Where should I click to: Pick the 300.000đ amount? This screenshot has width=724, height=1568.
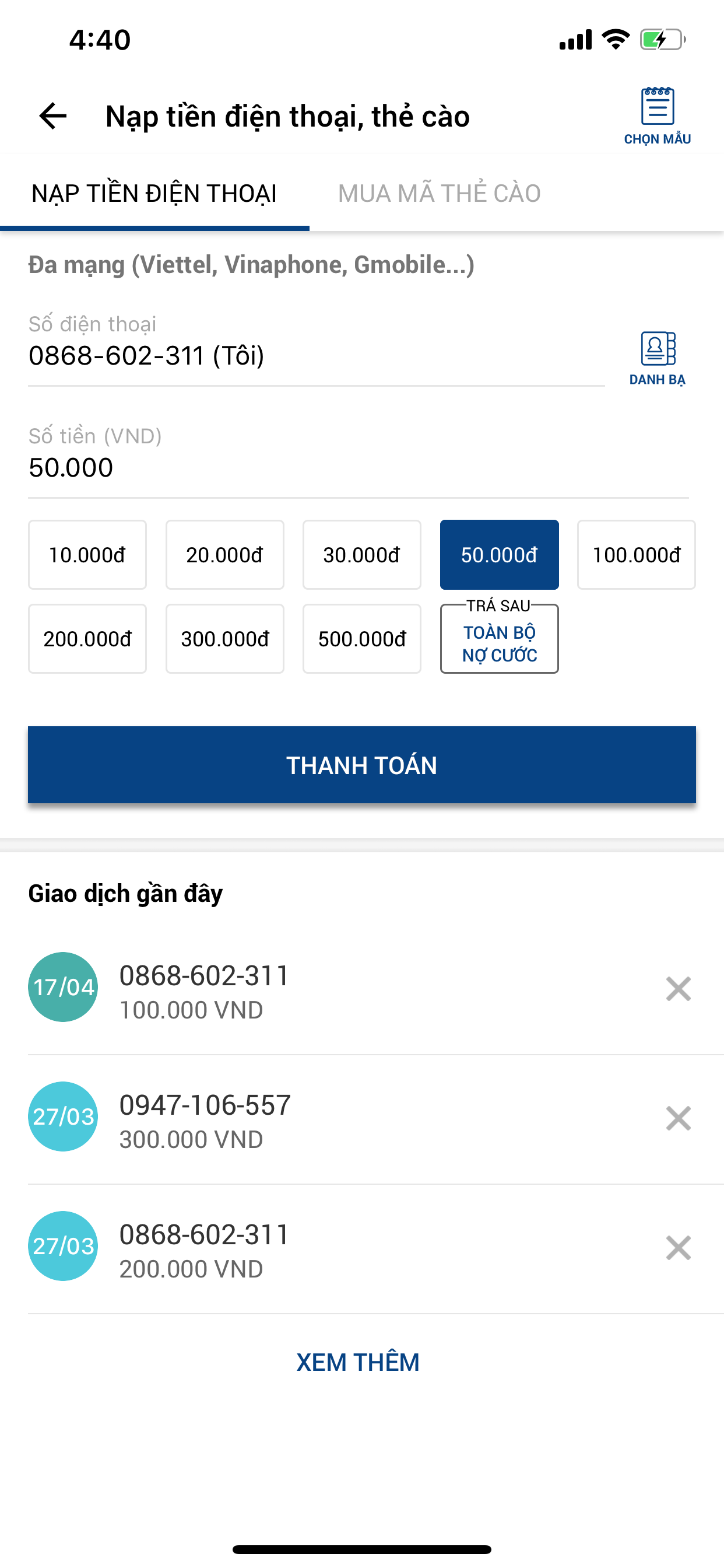pos(224,639)
